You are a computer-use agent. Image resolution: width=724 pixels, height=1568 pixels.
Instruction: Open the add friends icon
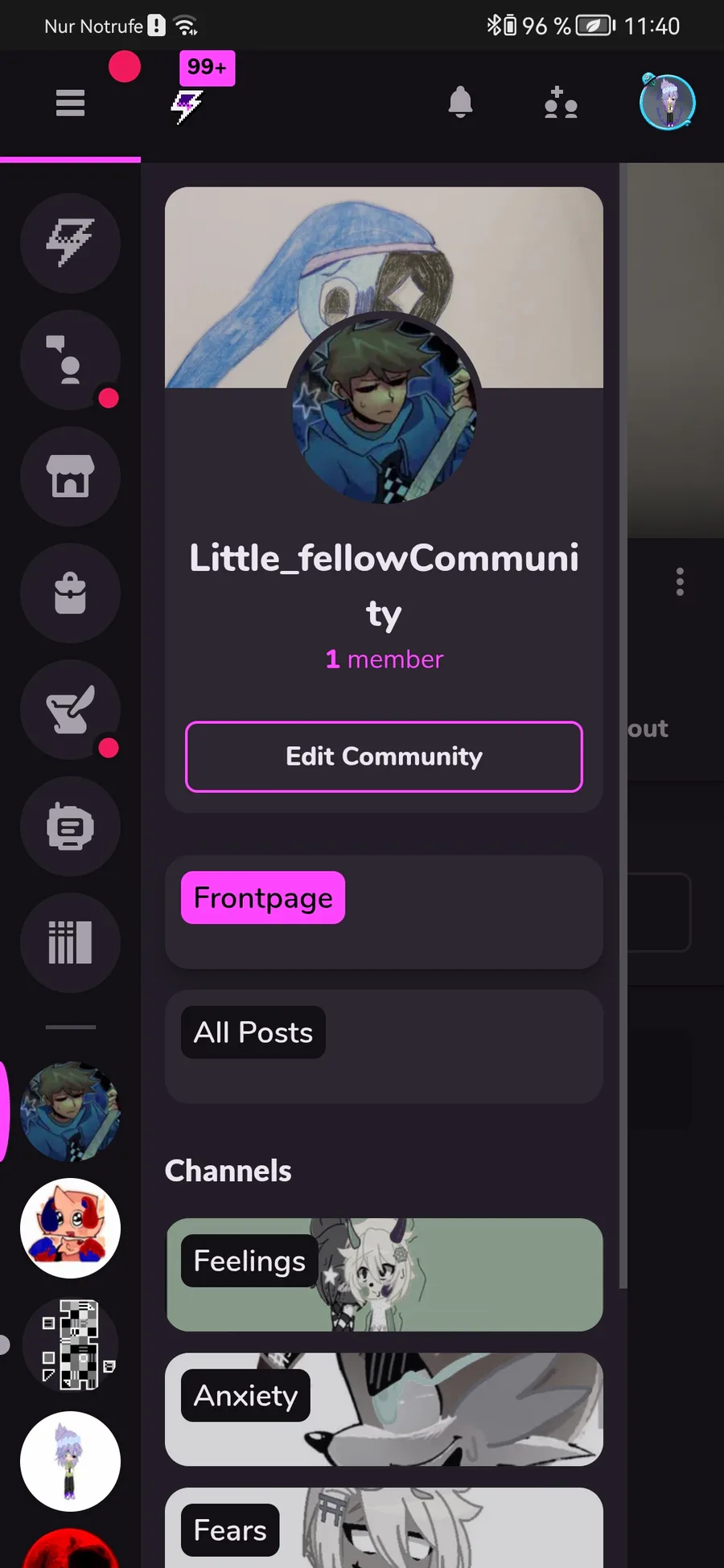pyautogui.click(x=561, y=103)
